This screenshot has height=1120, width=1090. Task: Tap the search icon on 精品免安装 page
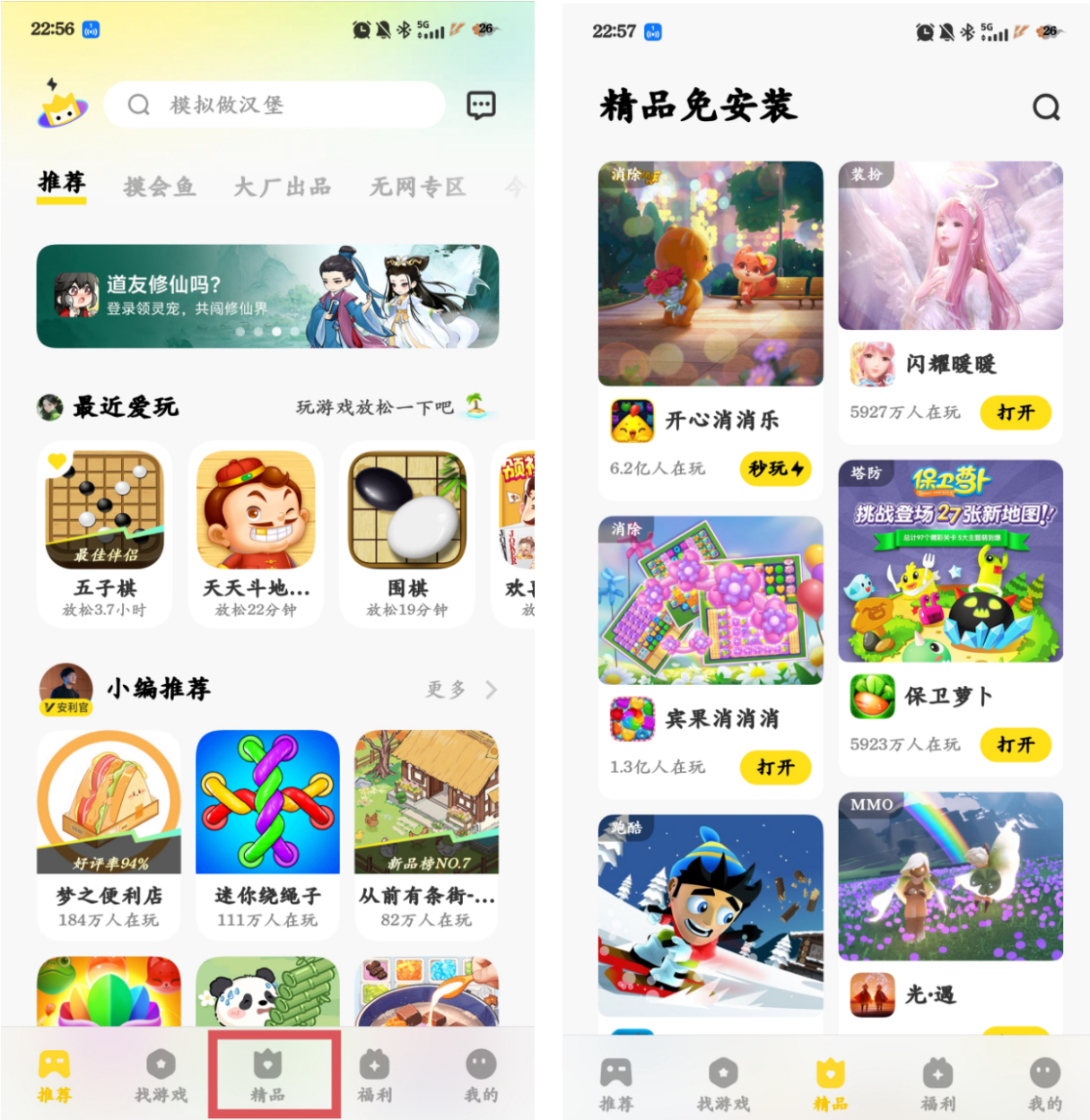tap(1046, 108)
